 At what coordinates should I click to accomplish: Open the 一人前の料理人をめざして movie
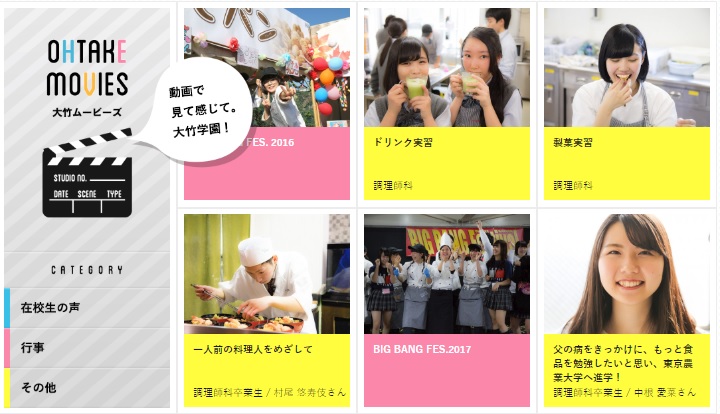pos(266,308)
